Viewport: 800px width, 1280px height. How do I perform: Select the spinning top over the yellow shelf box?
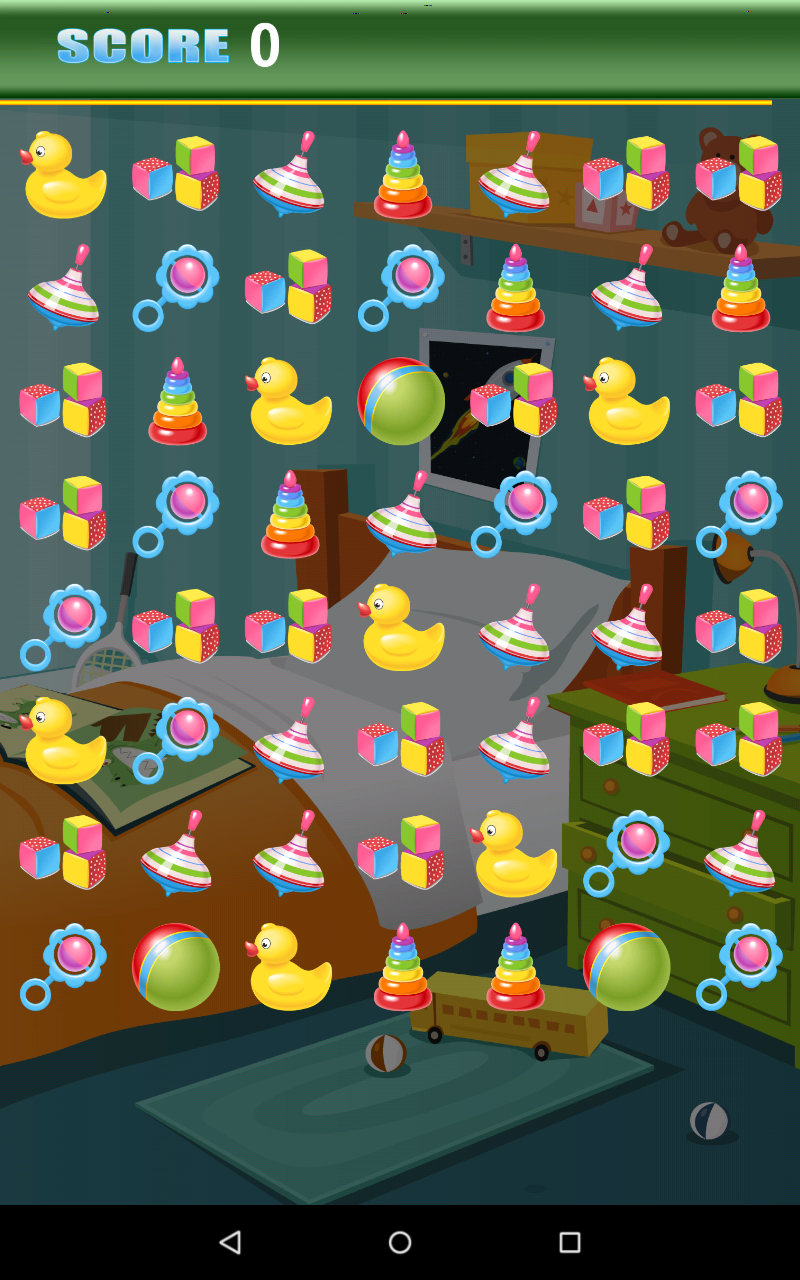point(514,175)
